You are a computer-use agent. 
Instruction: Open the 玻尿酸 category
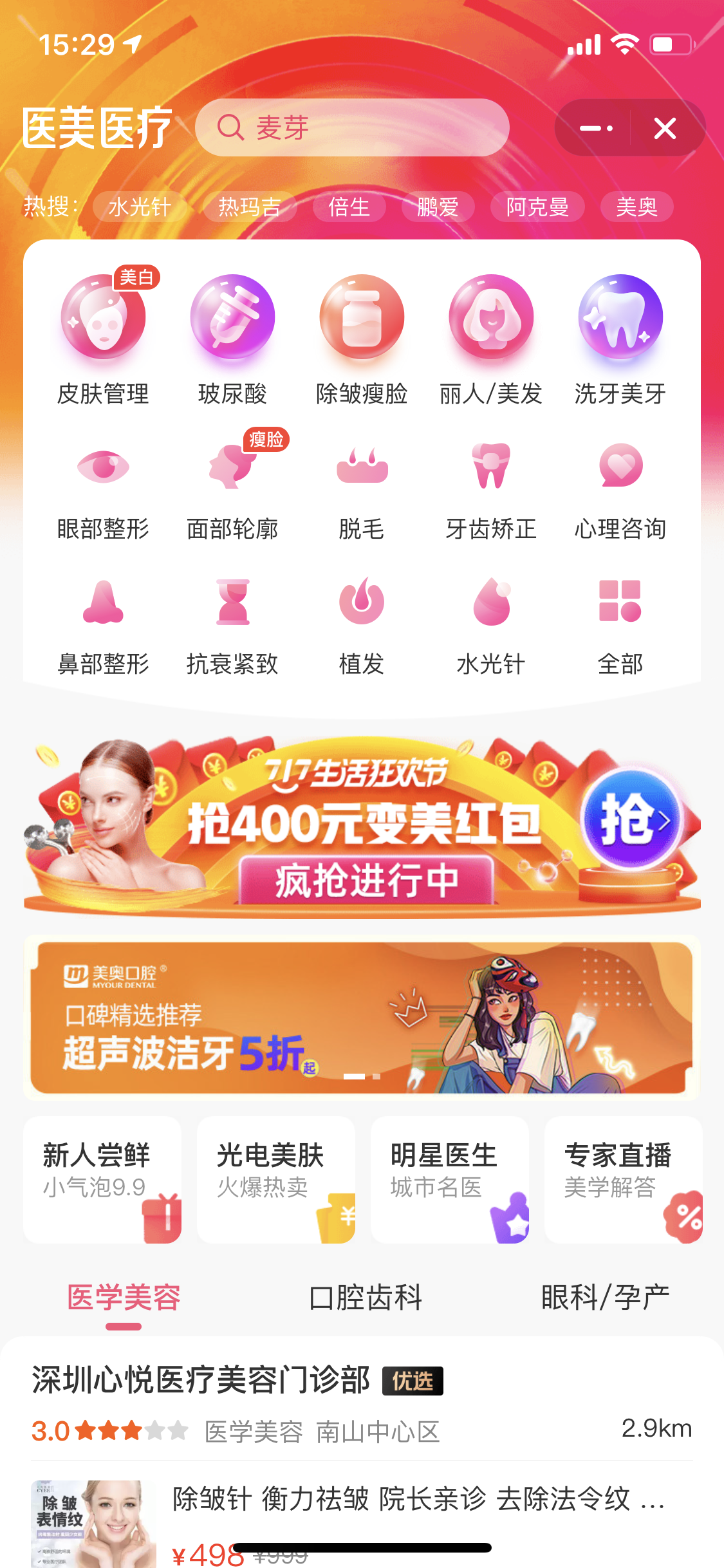coord(232,339)
